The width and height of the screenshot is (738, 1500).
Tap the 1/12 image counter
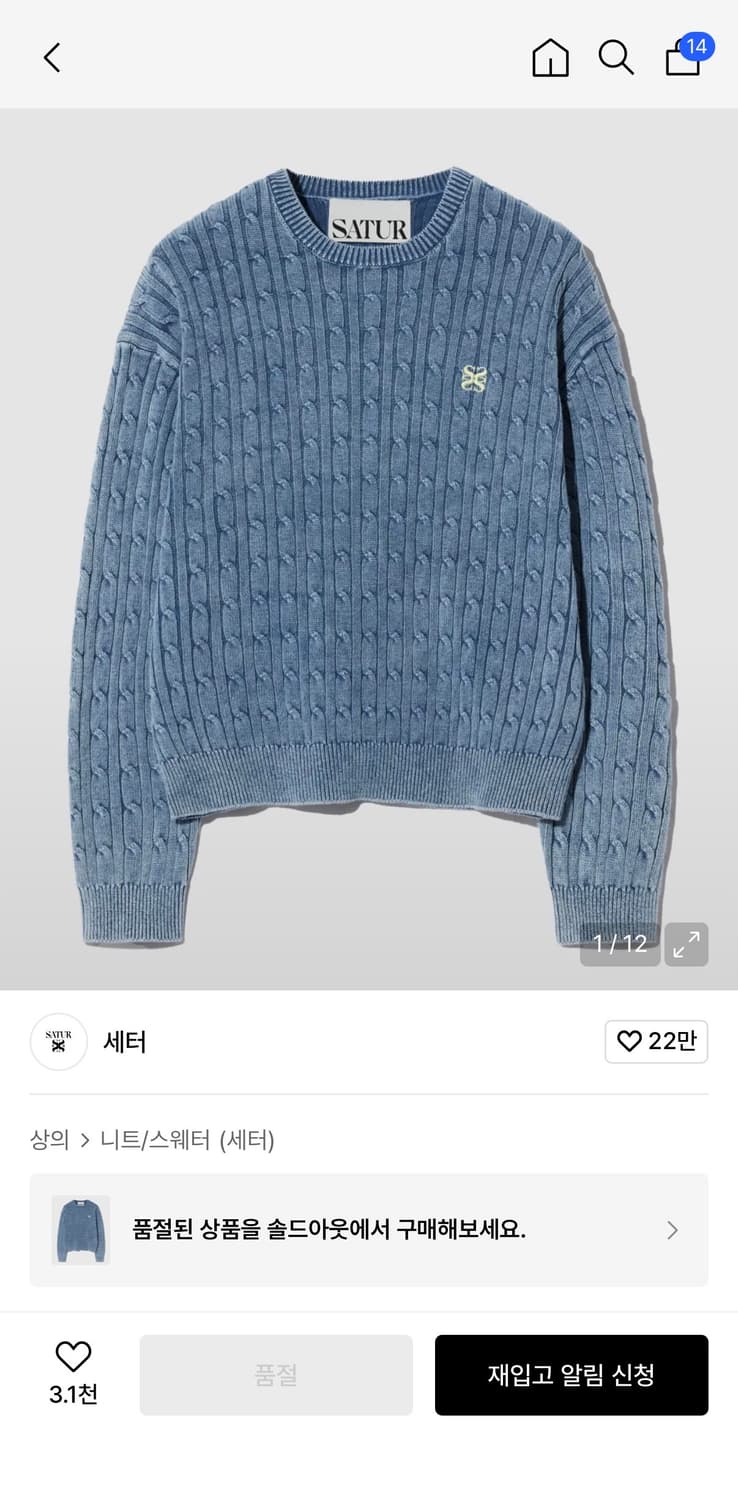point(619,943)
